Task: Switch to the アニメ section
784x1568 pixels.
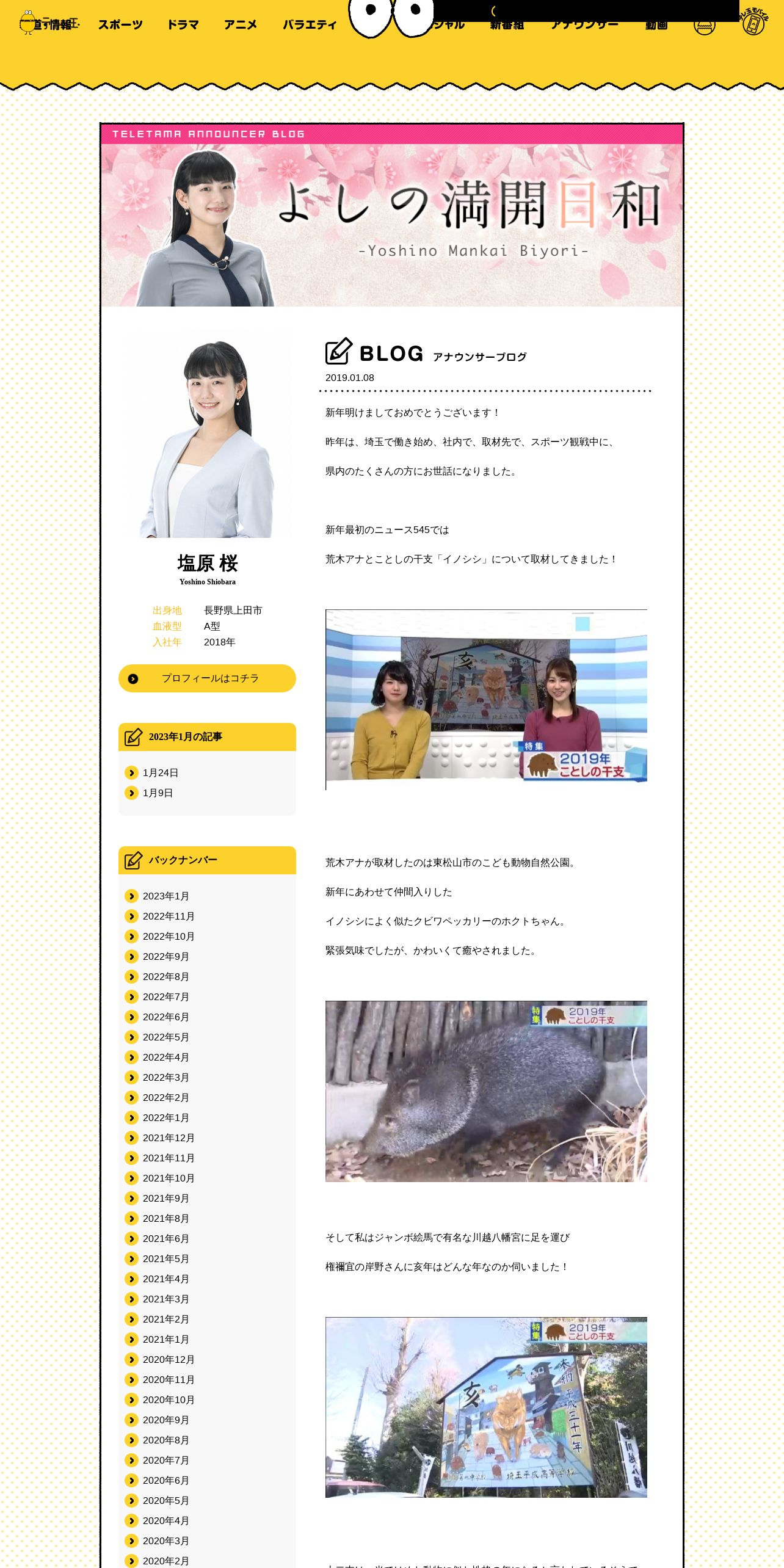Action: pos(240,25)
